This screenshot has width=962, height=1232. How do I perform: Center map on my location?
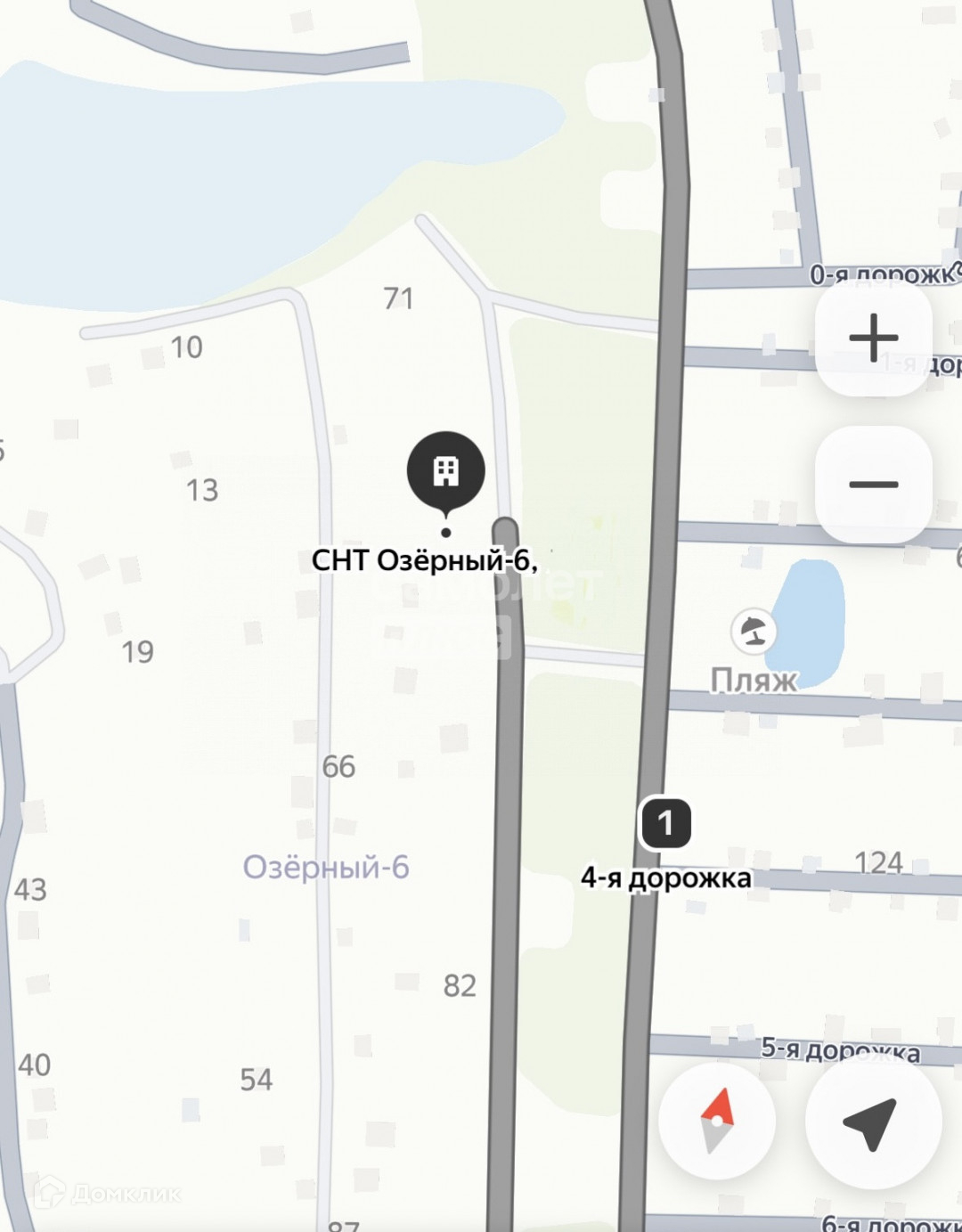pos(872,1121)
